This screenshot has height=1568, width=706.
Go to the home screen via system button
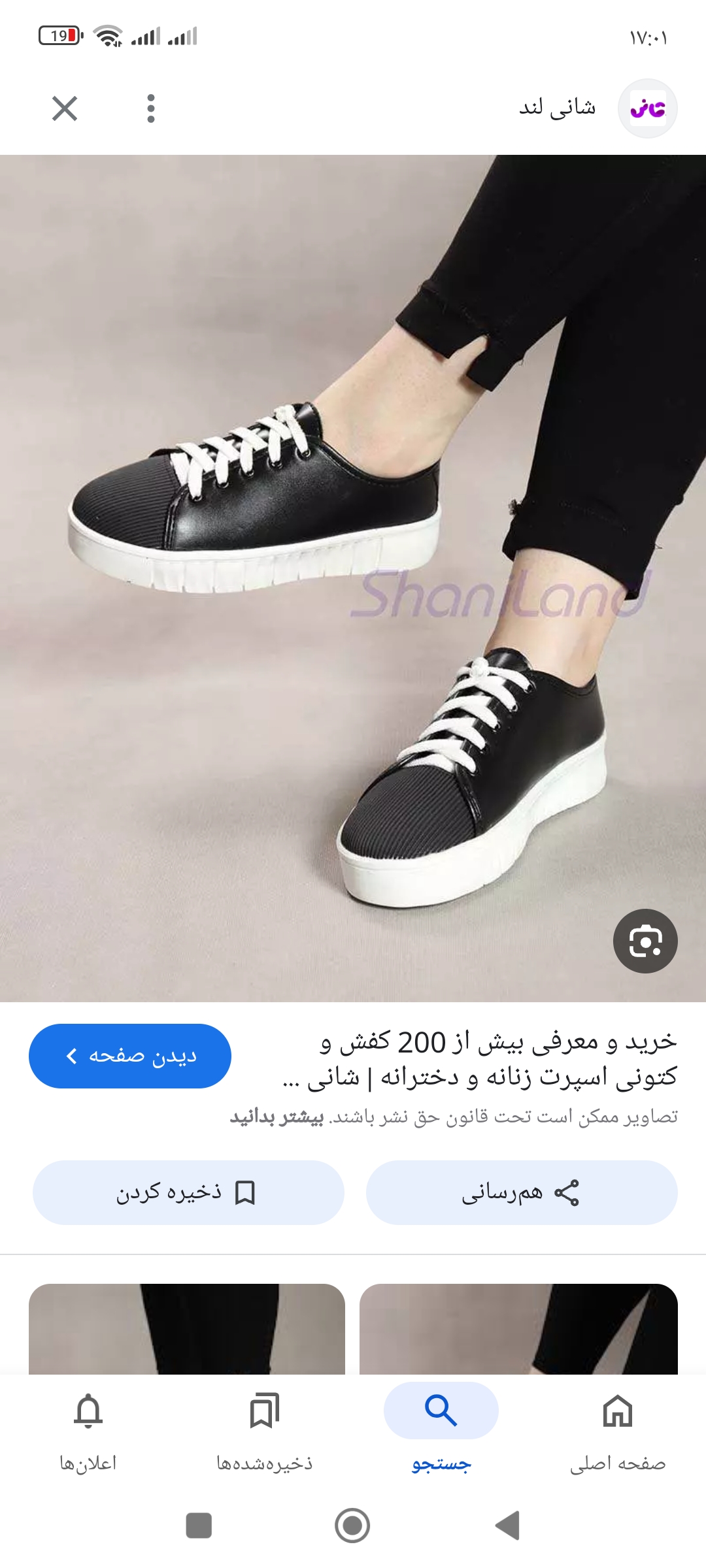coord(352,1526)
